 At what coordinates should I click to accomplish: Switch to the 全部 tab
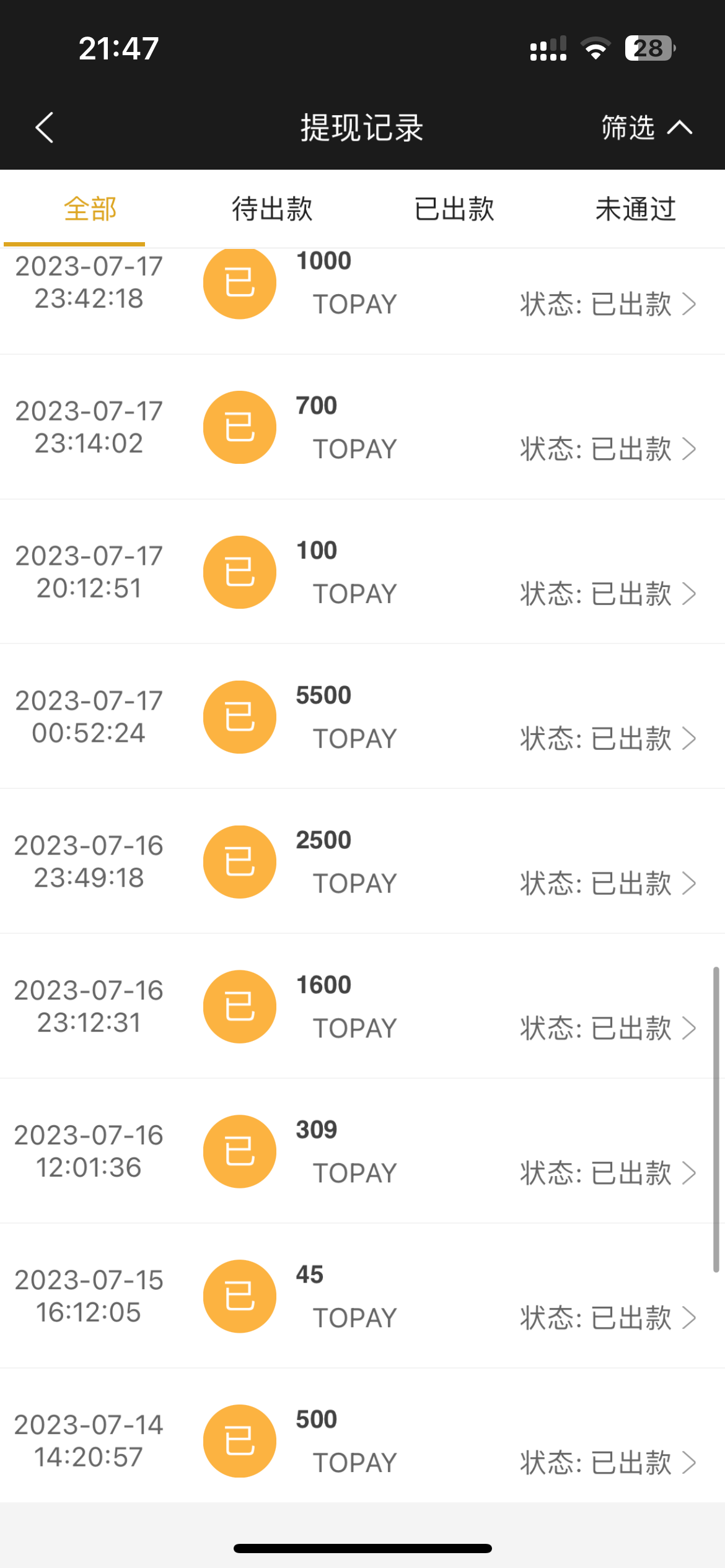click(x=90, y=209)
